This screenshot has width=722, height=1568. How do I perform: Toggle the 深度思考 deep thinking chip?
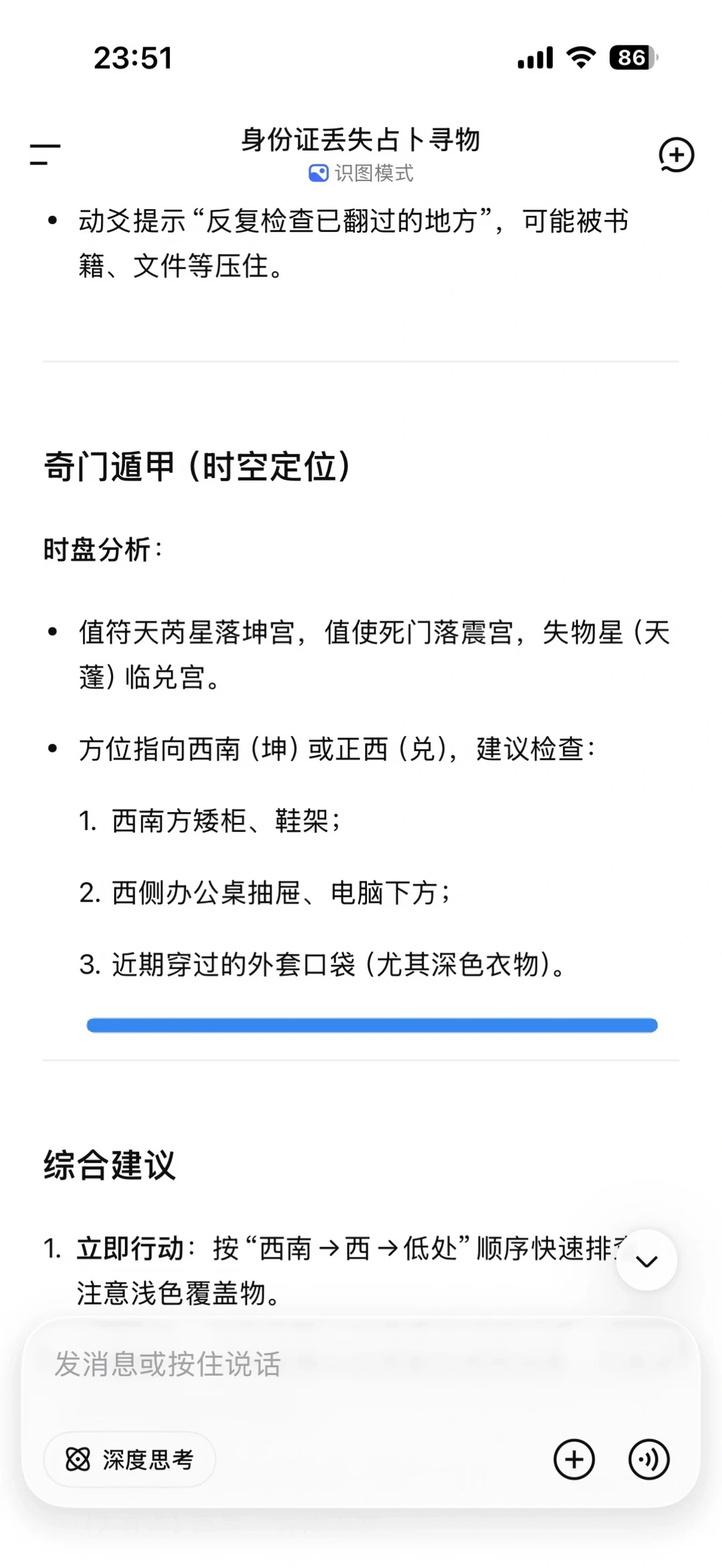click(130, 1459)
